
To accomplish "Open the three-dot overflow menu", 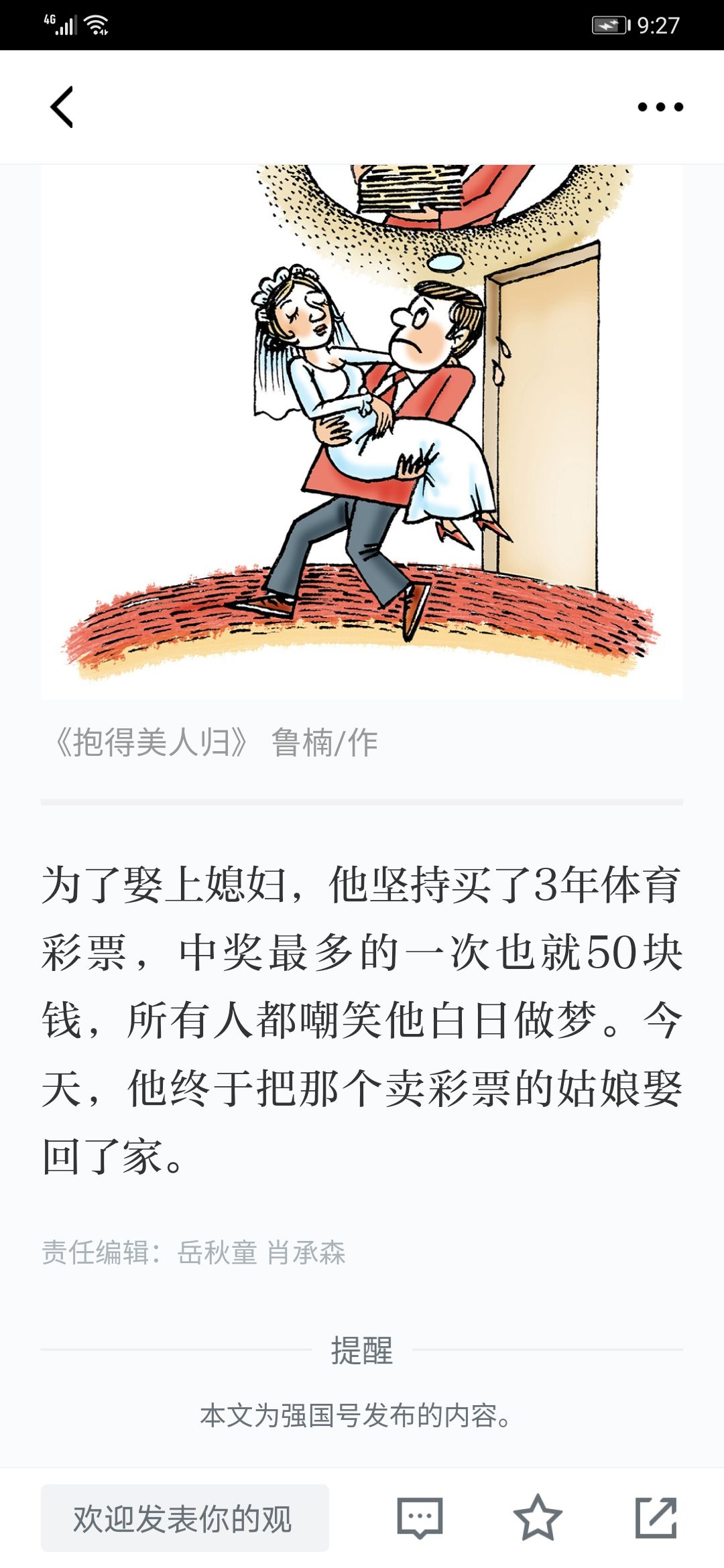I will tap(660, 107).
